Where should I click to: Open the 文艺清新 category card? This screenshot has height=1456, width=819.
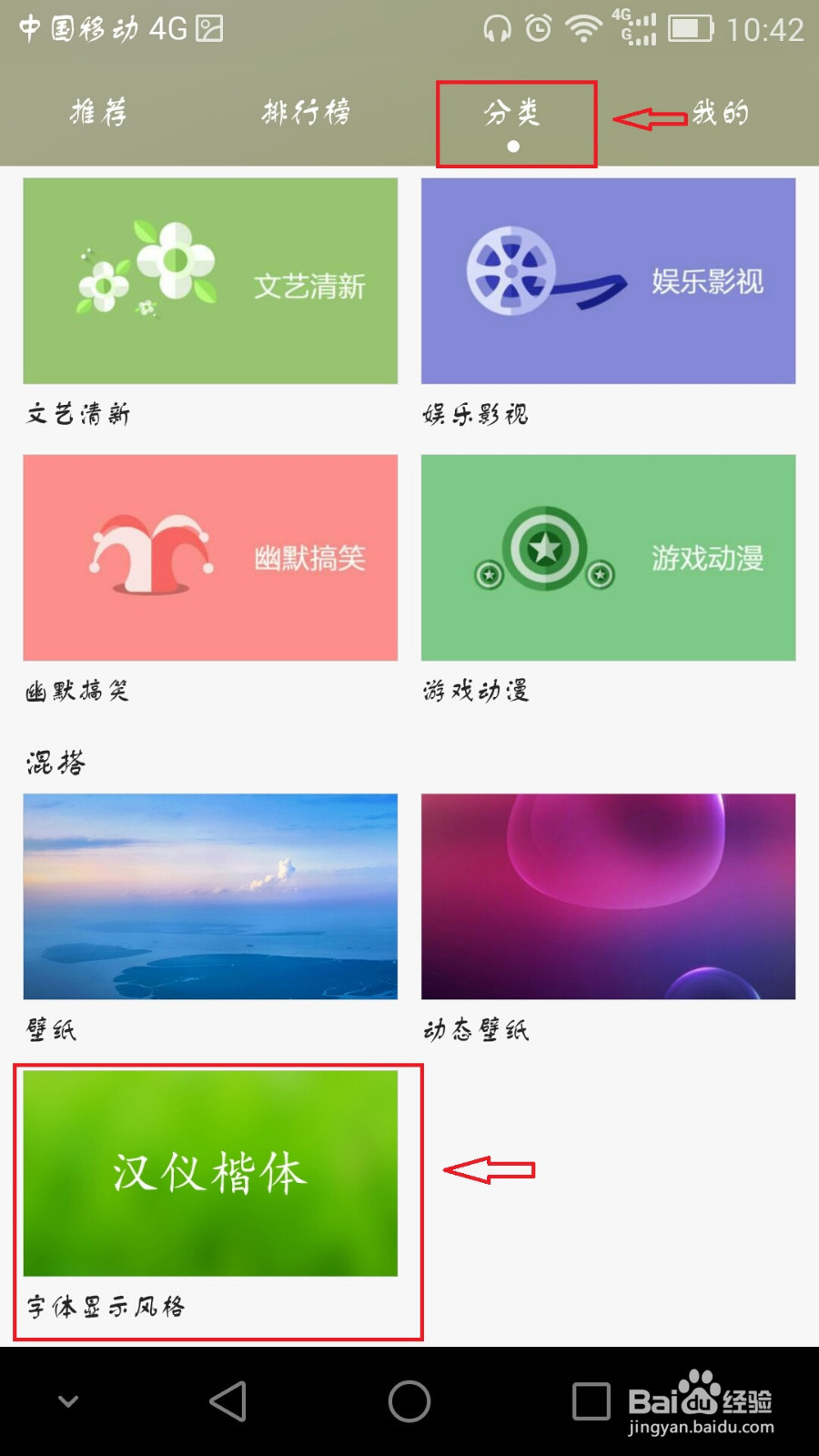208,280
